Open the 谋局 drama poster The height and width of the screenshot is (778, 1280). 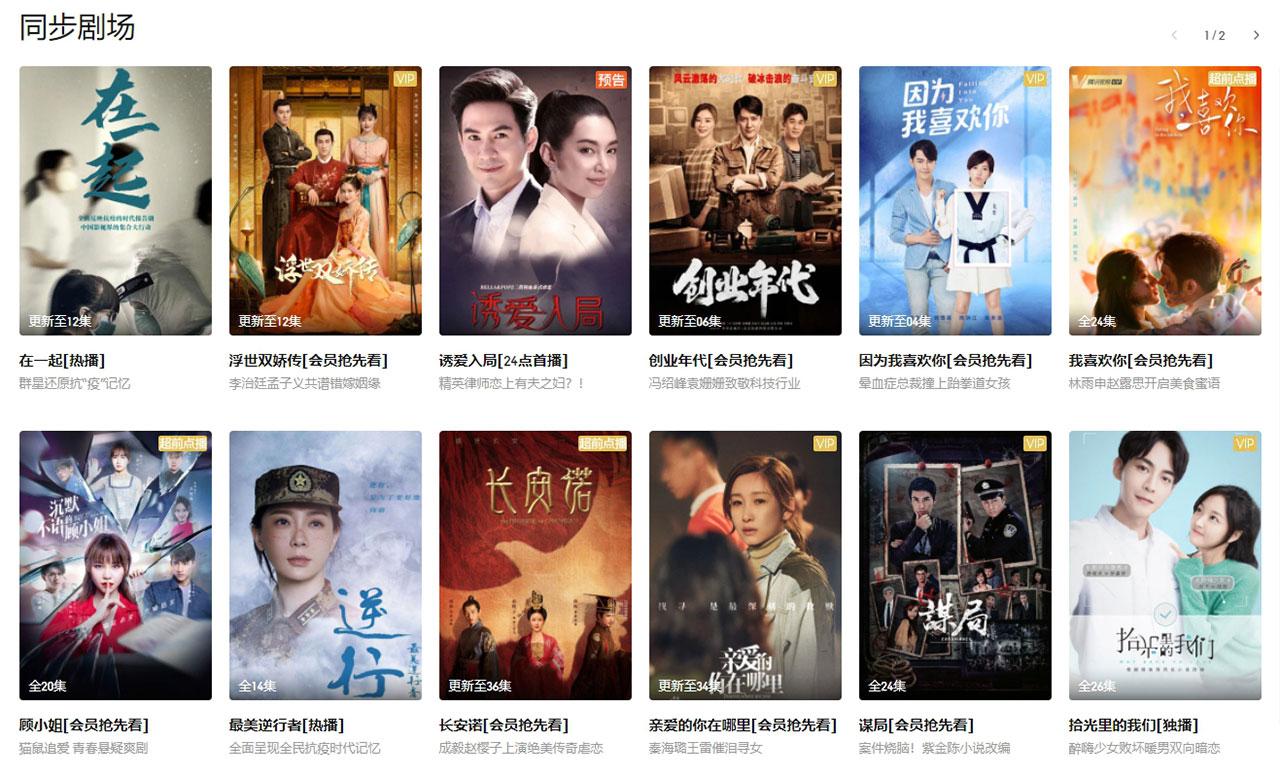tap(955, 565)
